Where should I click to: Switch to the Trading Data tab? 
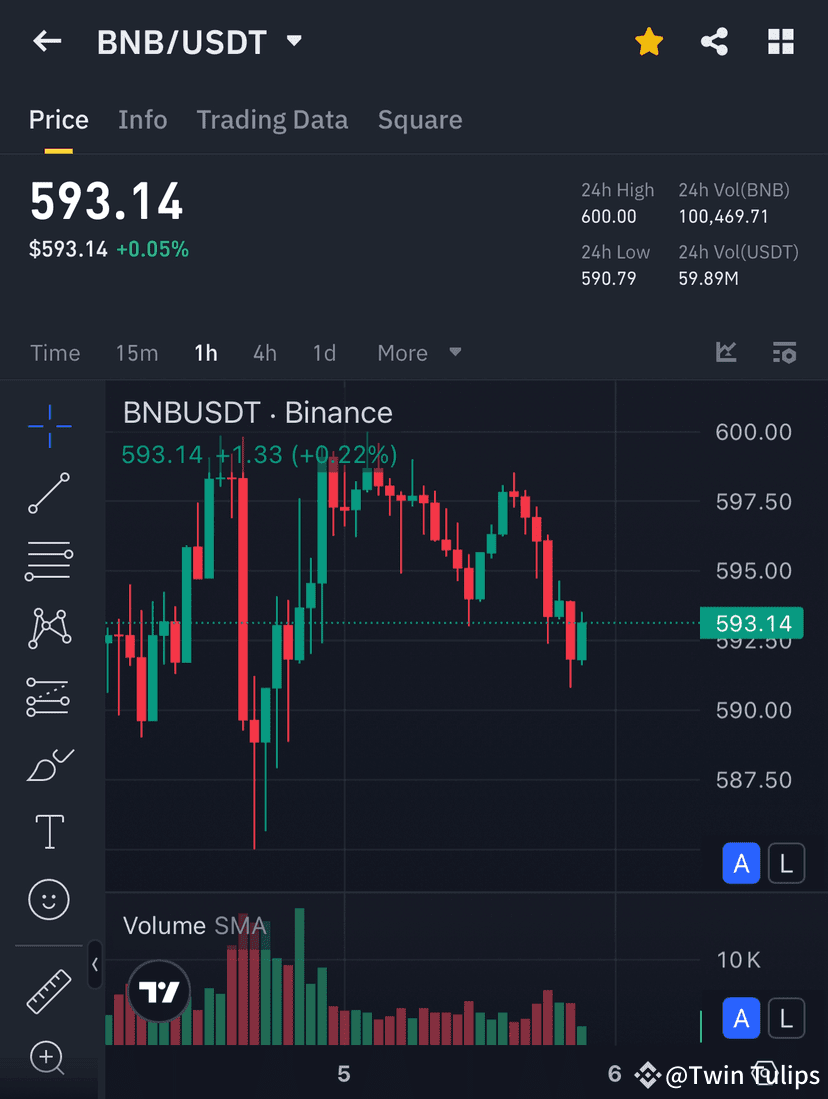click(272, 119)
